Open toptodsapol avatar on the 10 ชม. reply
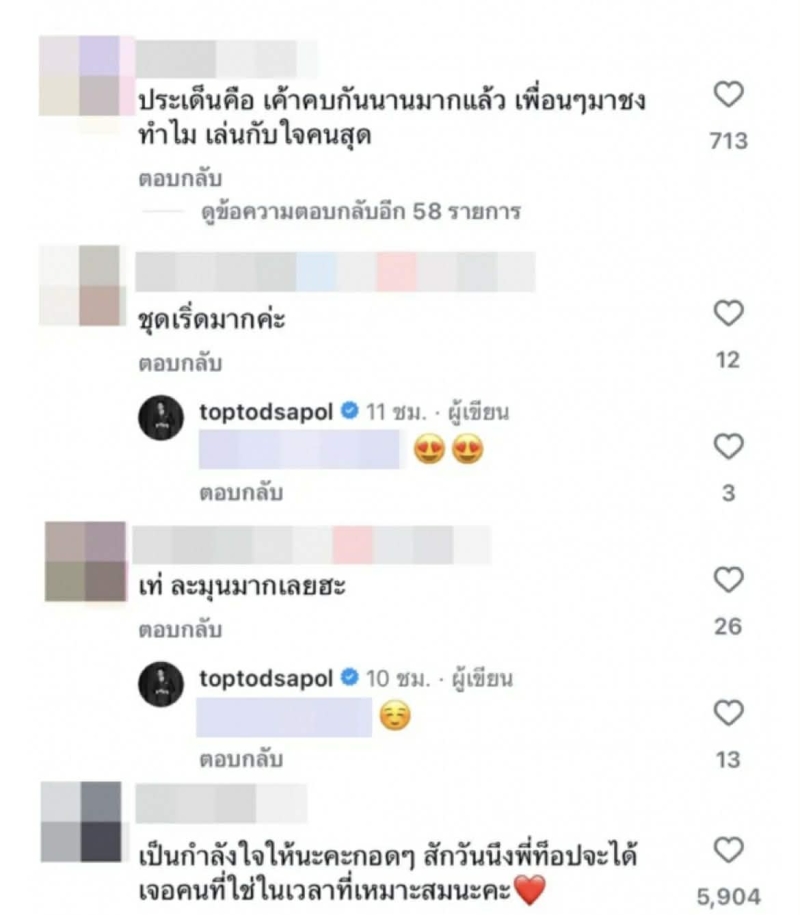This screenshot has height=915, width=800. pyautogui.click(x=161, y=684)
